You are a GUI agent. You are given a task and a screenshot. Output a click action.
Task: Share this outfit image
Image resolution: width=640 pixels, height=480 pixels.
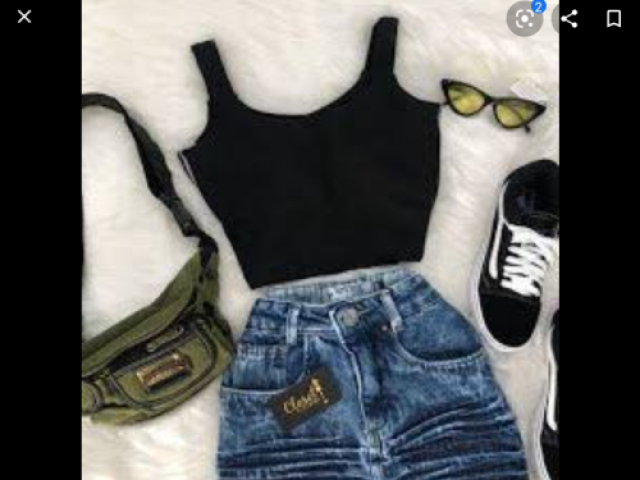[x=569, y=18]
